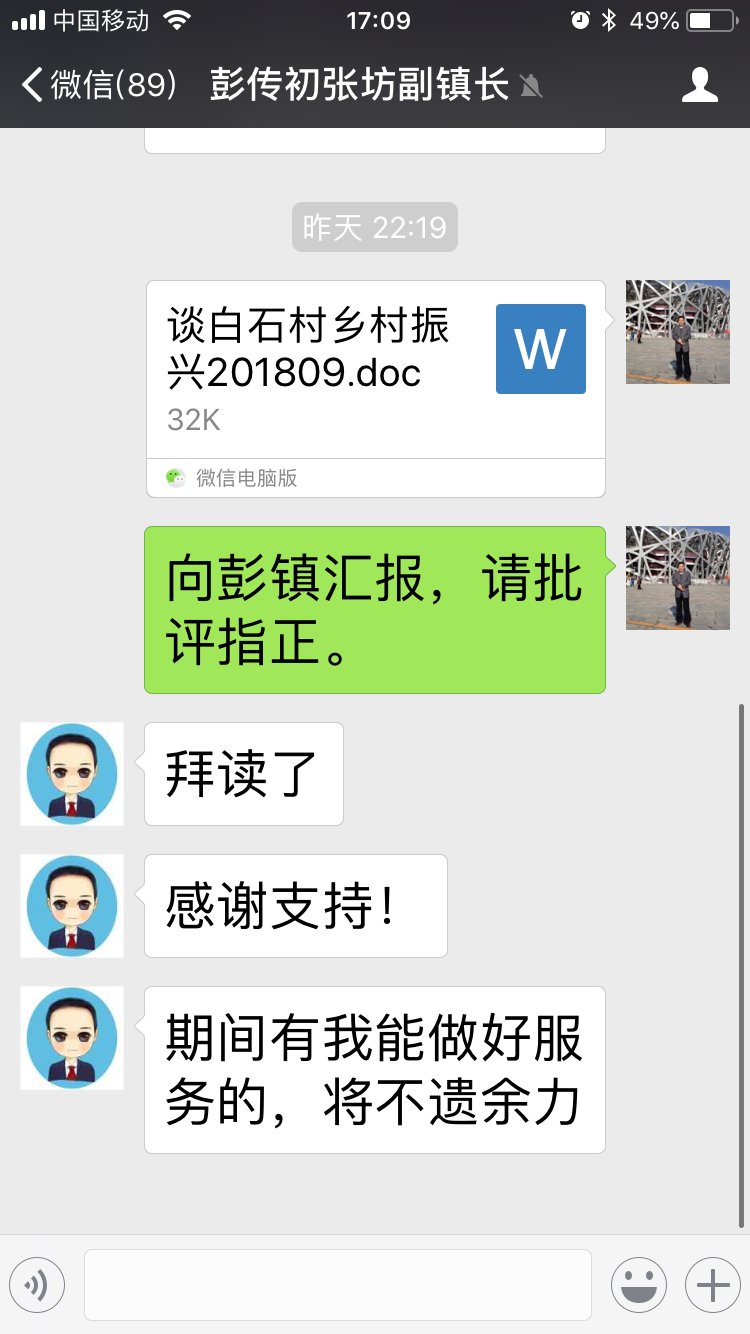750x1334 pixels.
Task: Open the emoji sticker panel
Action: [638, 1285]
